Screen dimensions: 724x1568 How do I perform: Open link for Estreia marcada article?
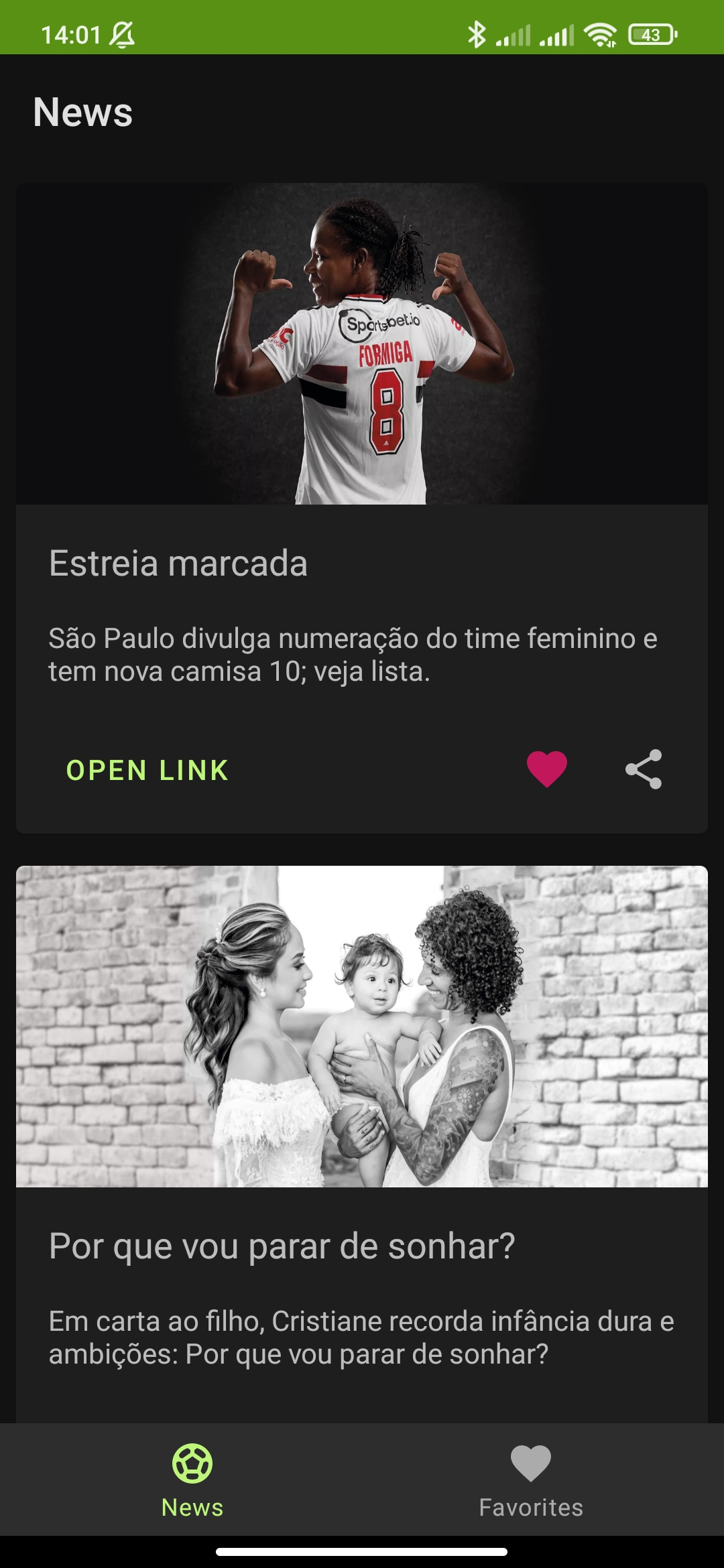(x=147, y=771)
